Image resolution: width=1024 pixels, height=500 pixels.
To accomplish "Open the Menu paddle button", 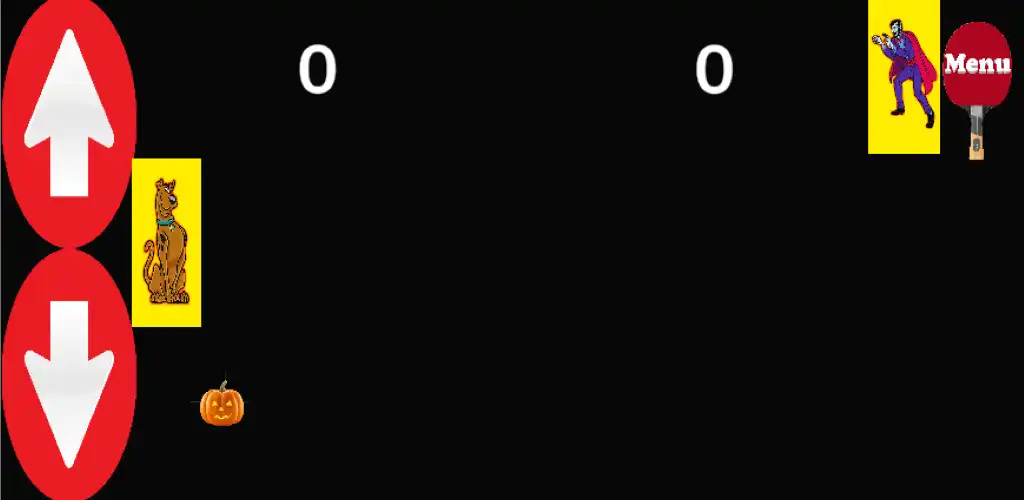I will (x=977, y=66).
